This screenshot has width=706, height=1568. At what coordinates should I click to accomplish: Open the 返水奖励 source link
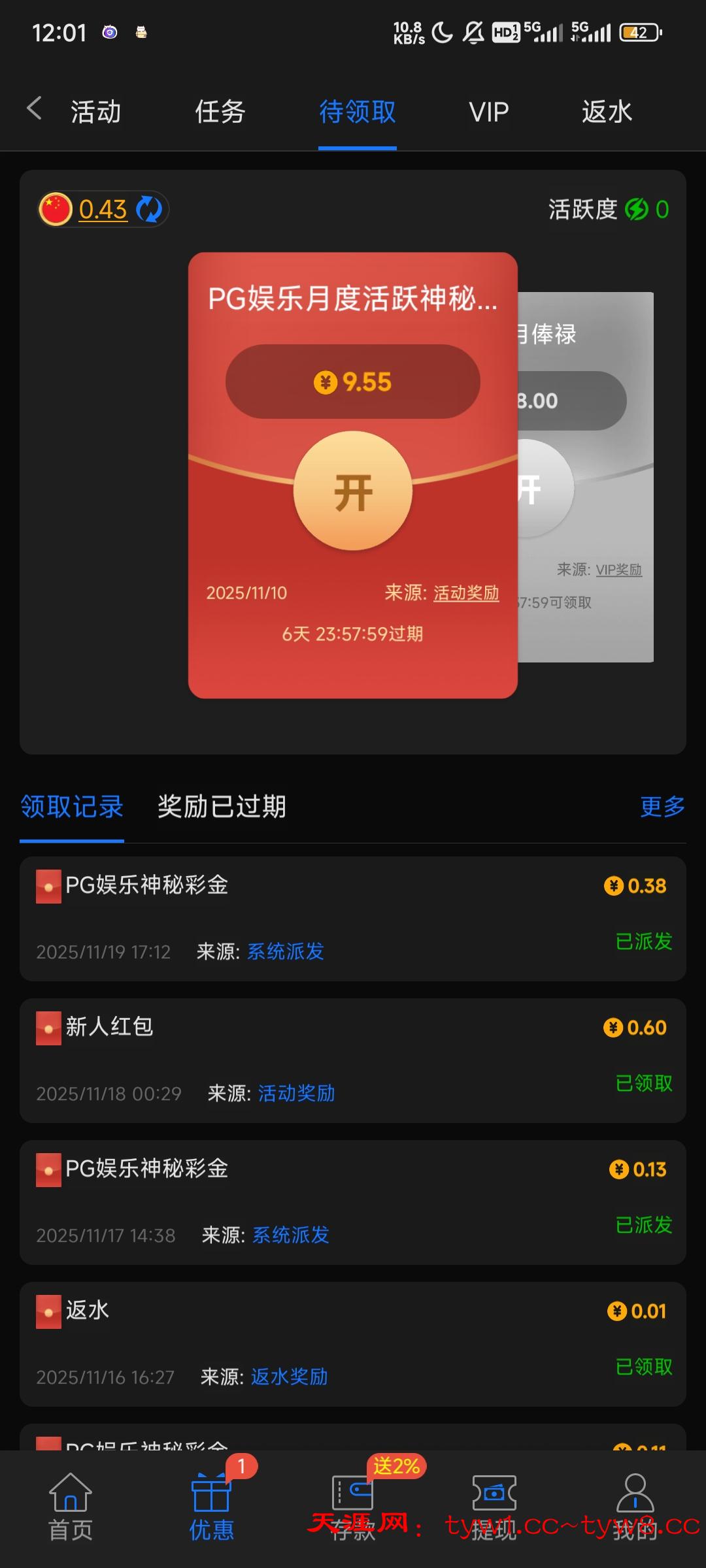coord(290,1377)
